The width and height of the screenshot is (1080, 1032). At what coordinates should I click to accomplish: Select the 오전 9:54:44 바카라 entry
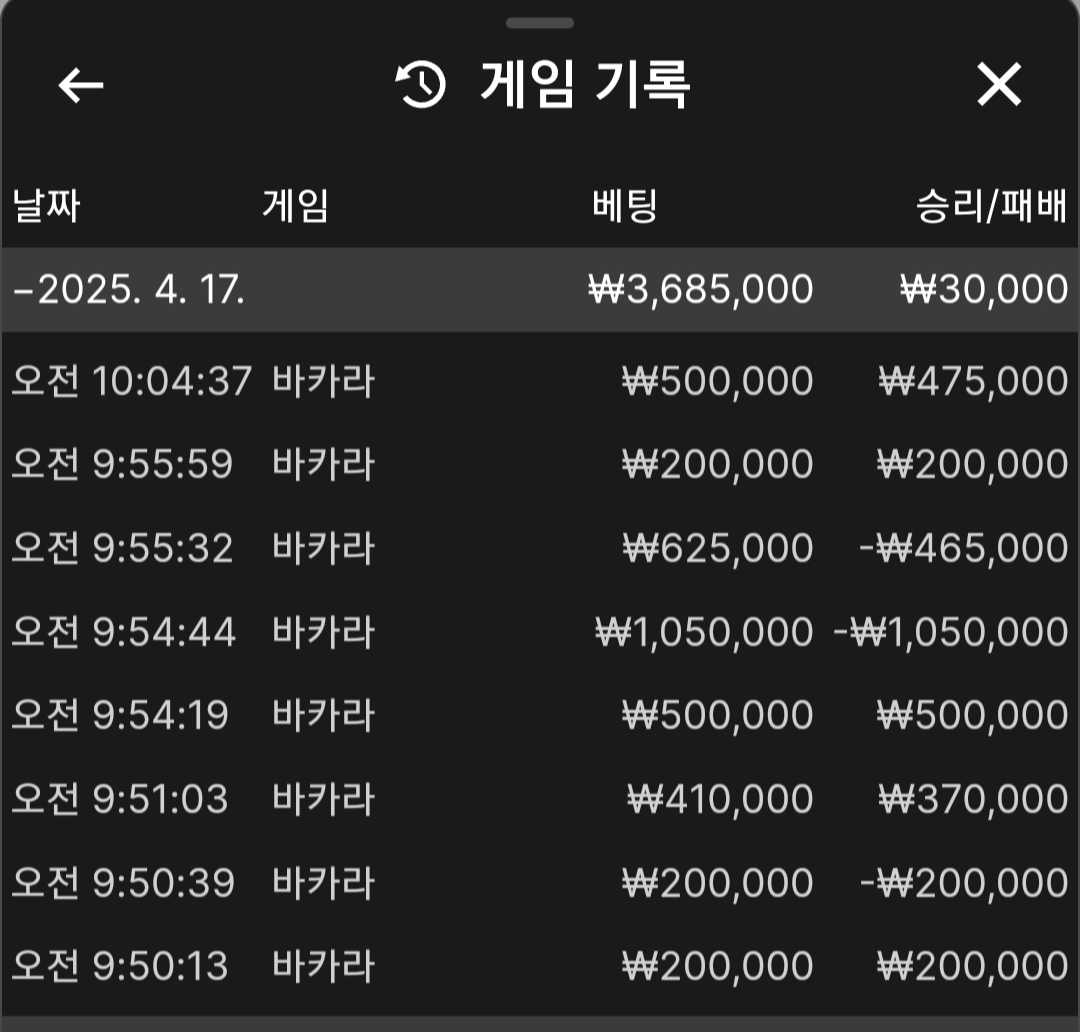click(540, 632)
